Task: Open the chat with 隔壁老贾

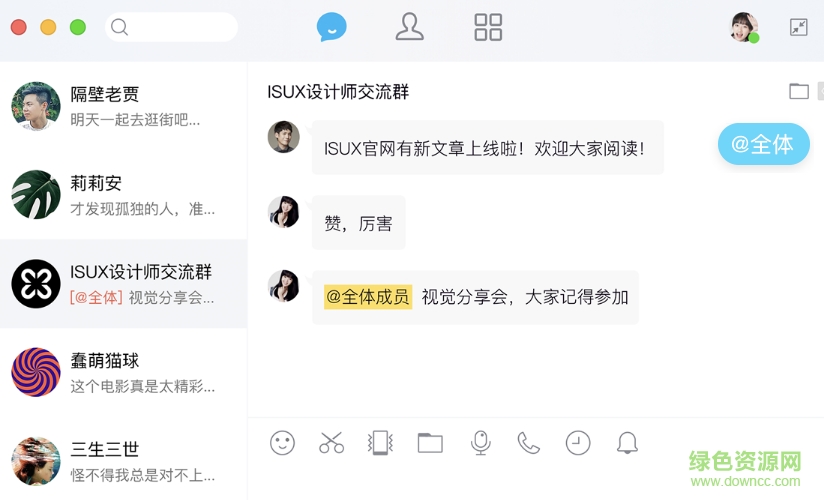Action: 123,106
